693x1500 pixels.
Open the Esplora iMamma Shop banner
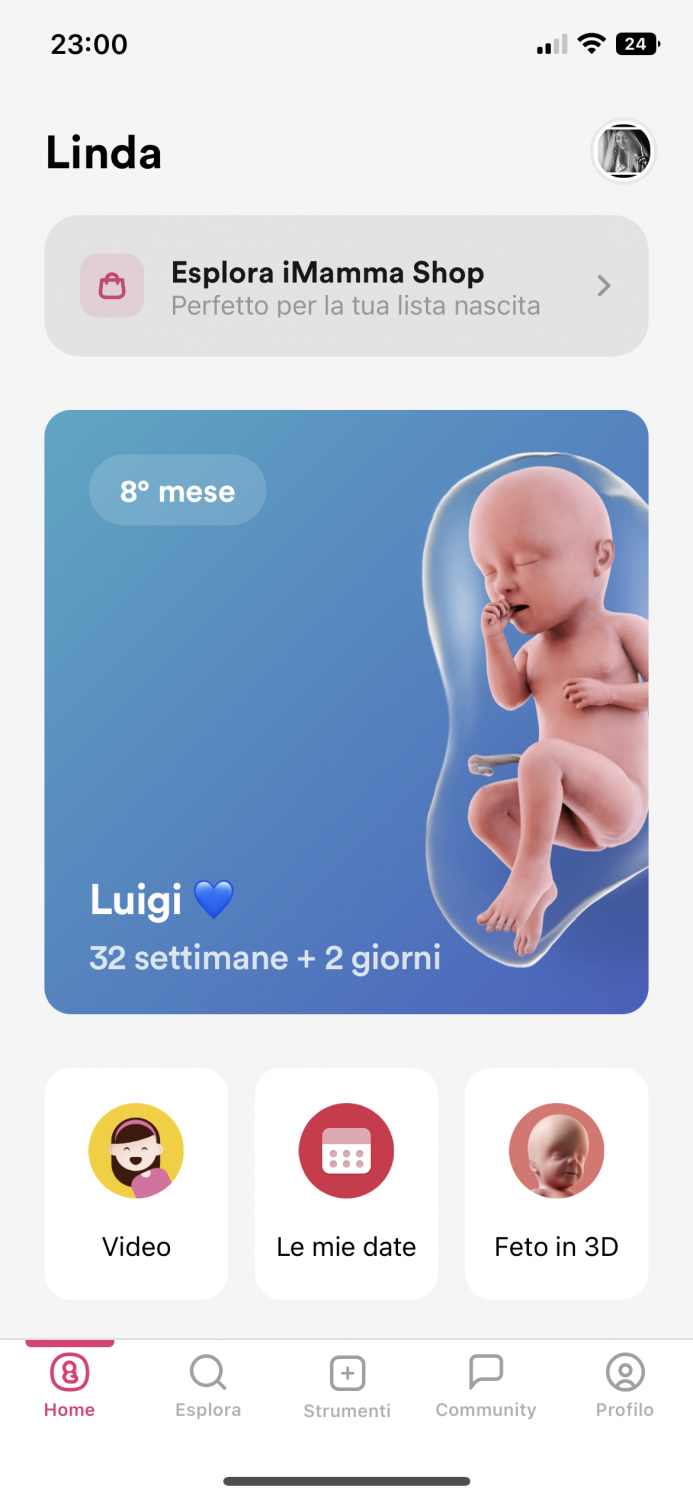pos(346,286)
